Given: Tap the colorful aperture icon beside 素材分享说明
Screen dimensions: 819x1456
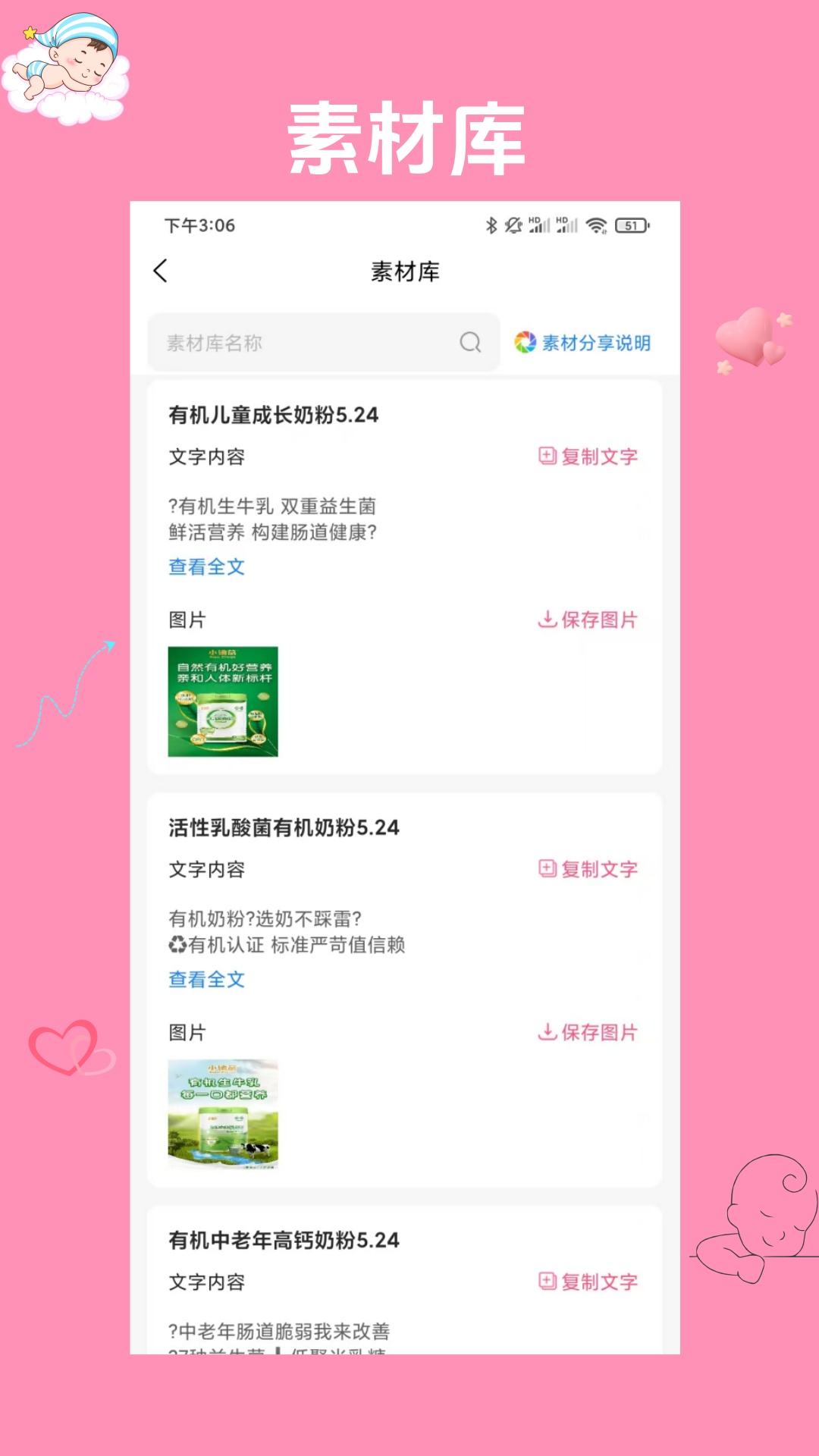Looking at the screenshot, I should tap(524, 343).
